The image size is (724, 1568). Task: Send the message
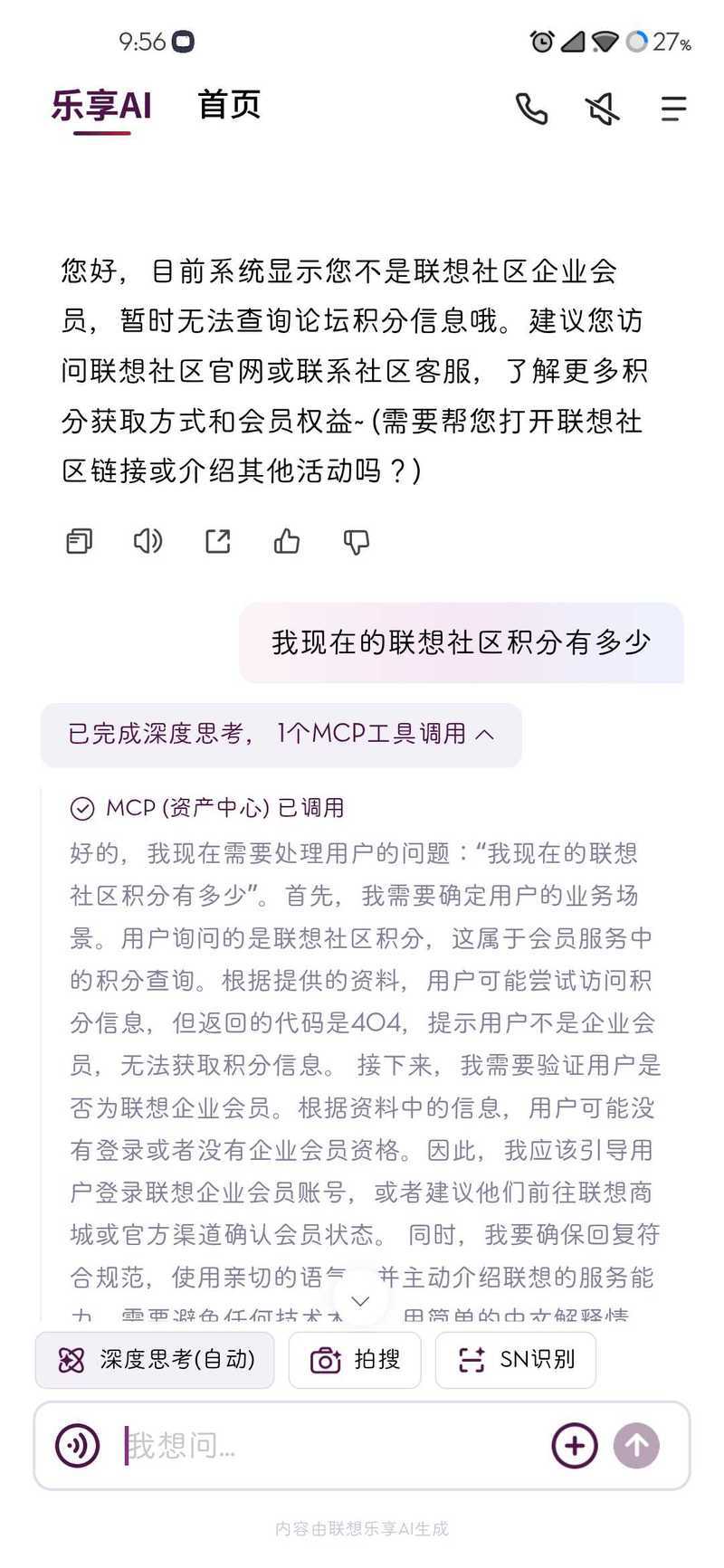pos(637,1445)
